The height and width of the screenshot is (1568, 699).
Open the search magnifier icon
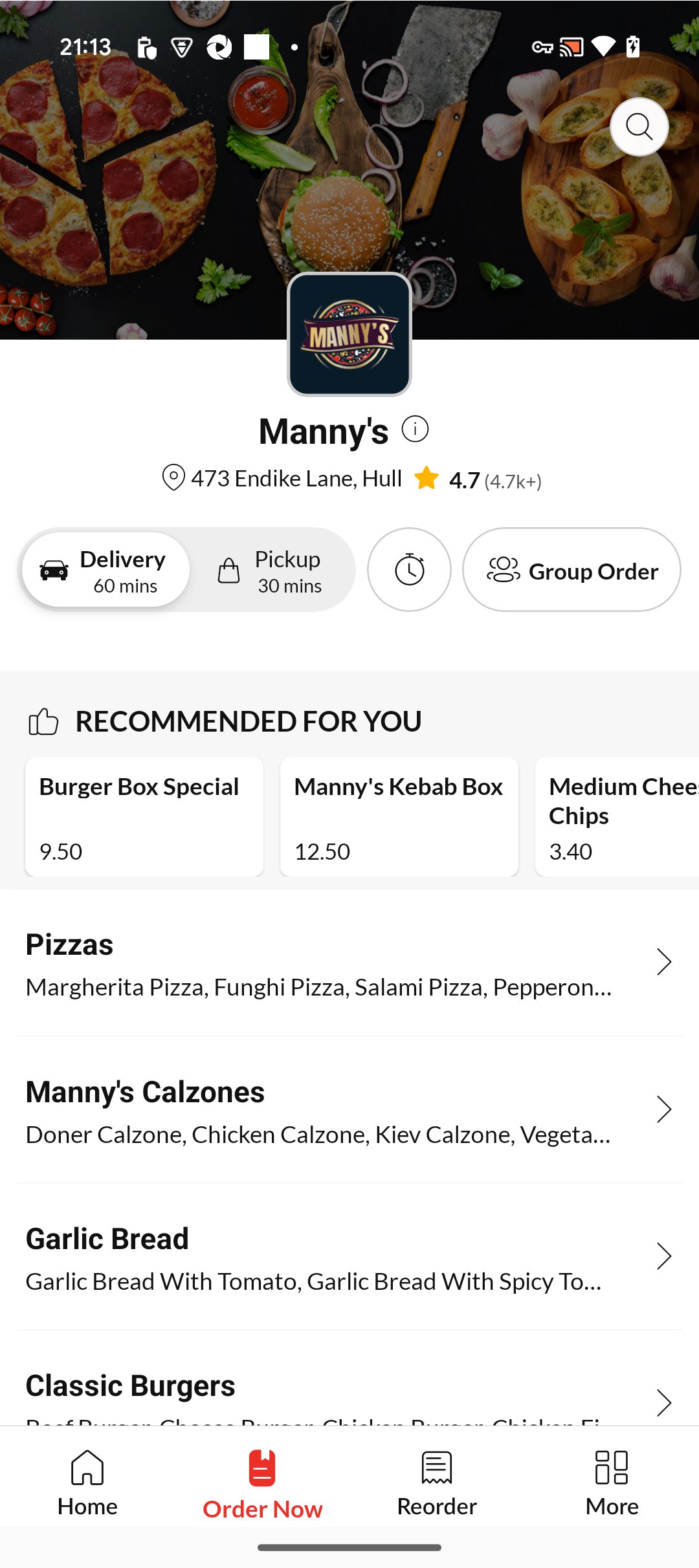639,127
